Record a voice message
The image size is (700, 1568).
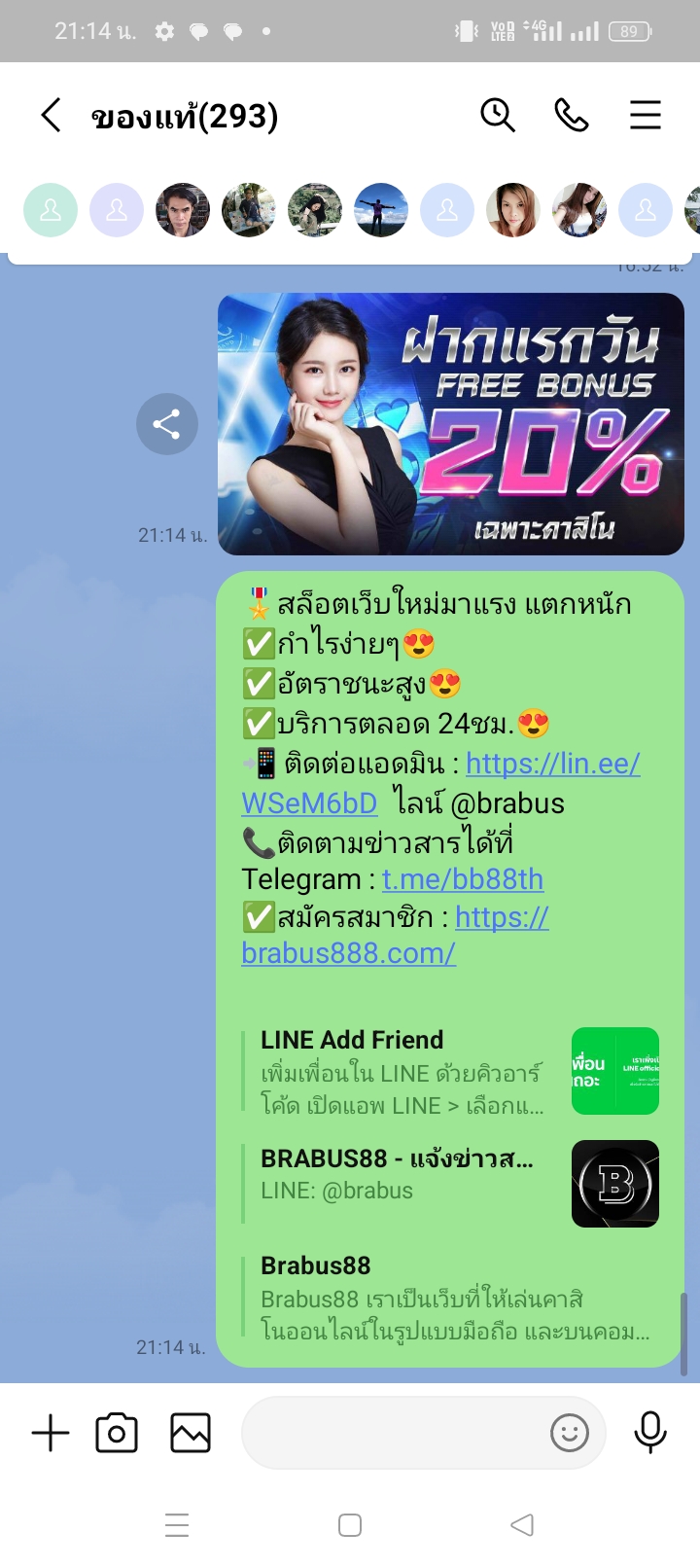click(x=650, y=1433)
